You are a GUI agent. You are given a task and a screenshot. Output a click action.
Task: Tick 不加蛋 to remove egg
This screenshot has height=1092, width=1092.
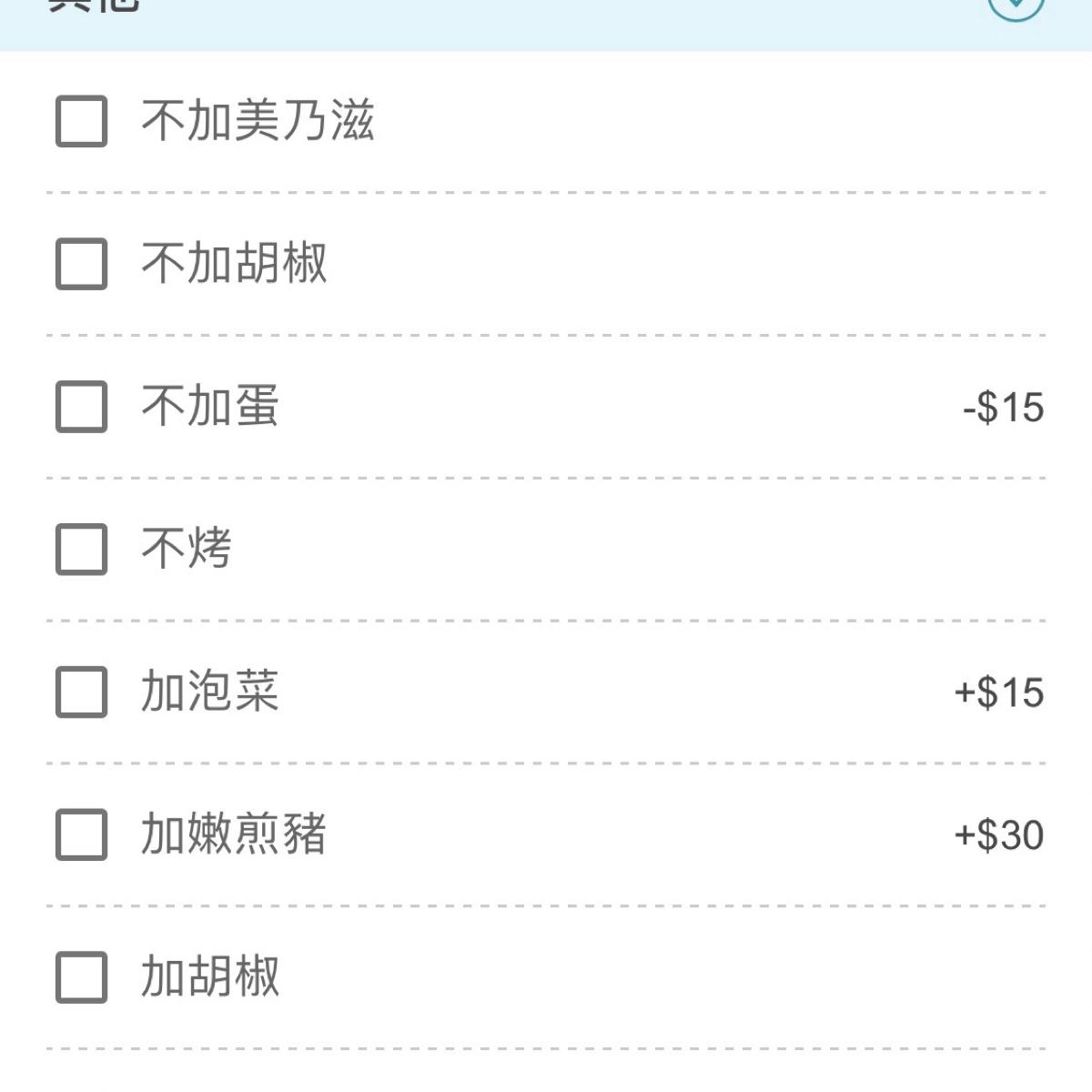click(82, 407)
